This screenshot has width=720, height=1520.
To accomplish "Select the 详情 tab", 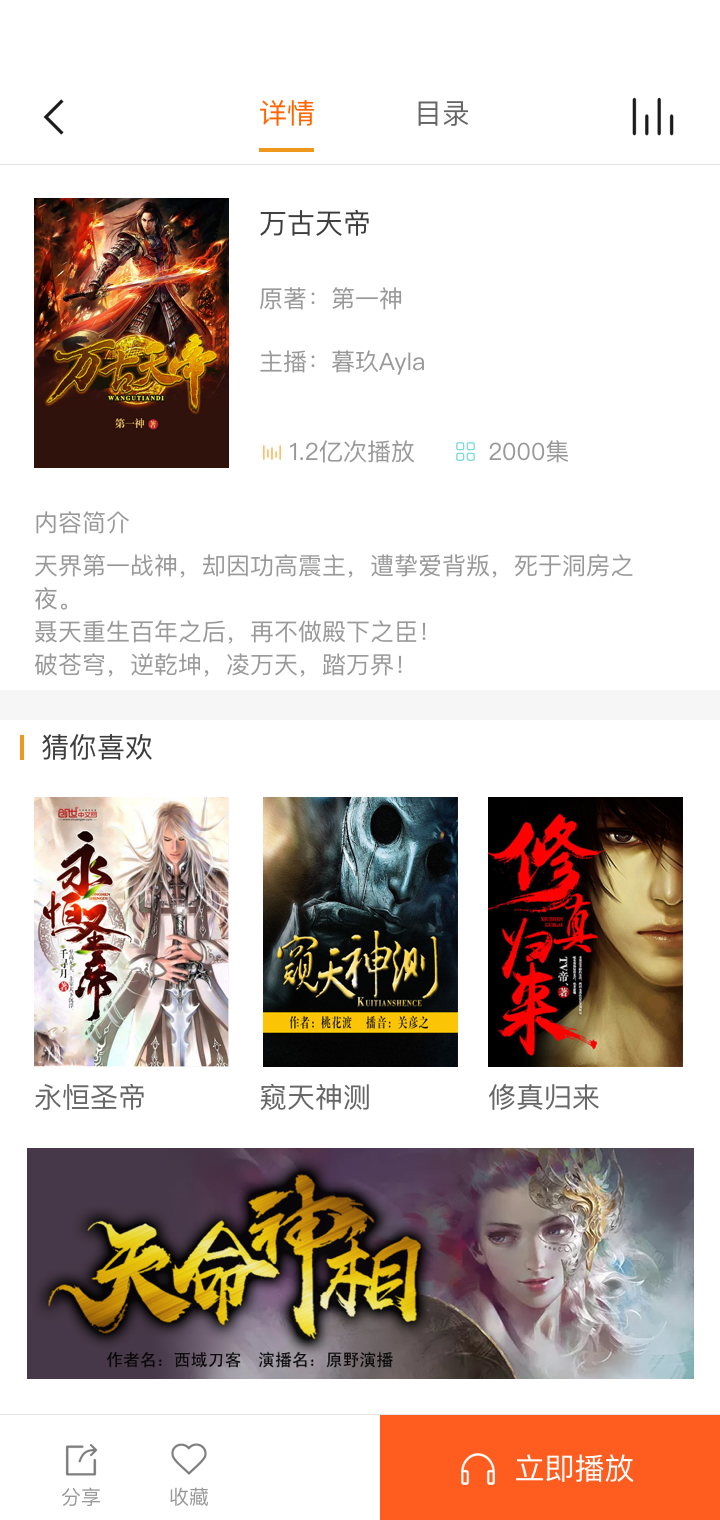I will [286, 114].
